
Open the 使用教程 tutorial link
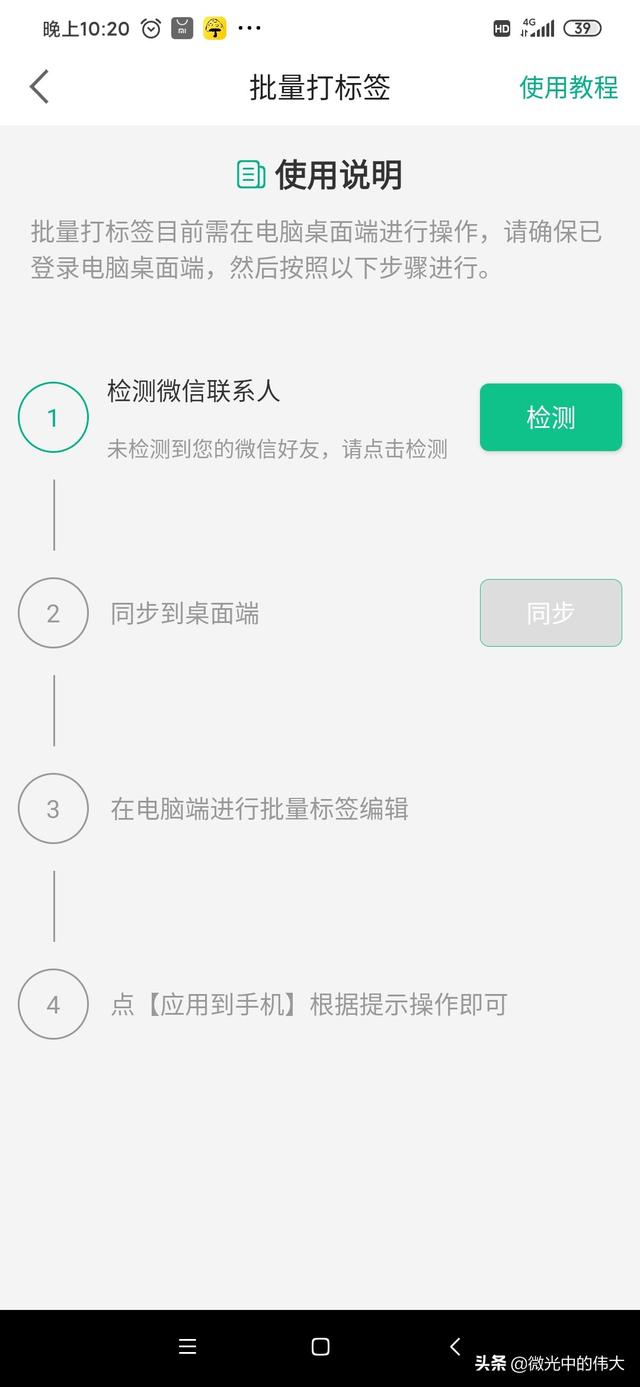568,87
